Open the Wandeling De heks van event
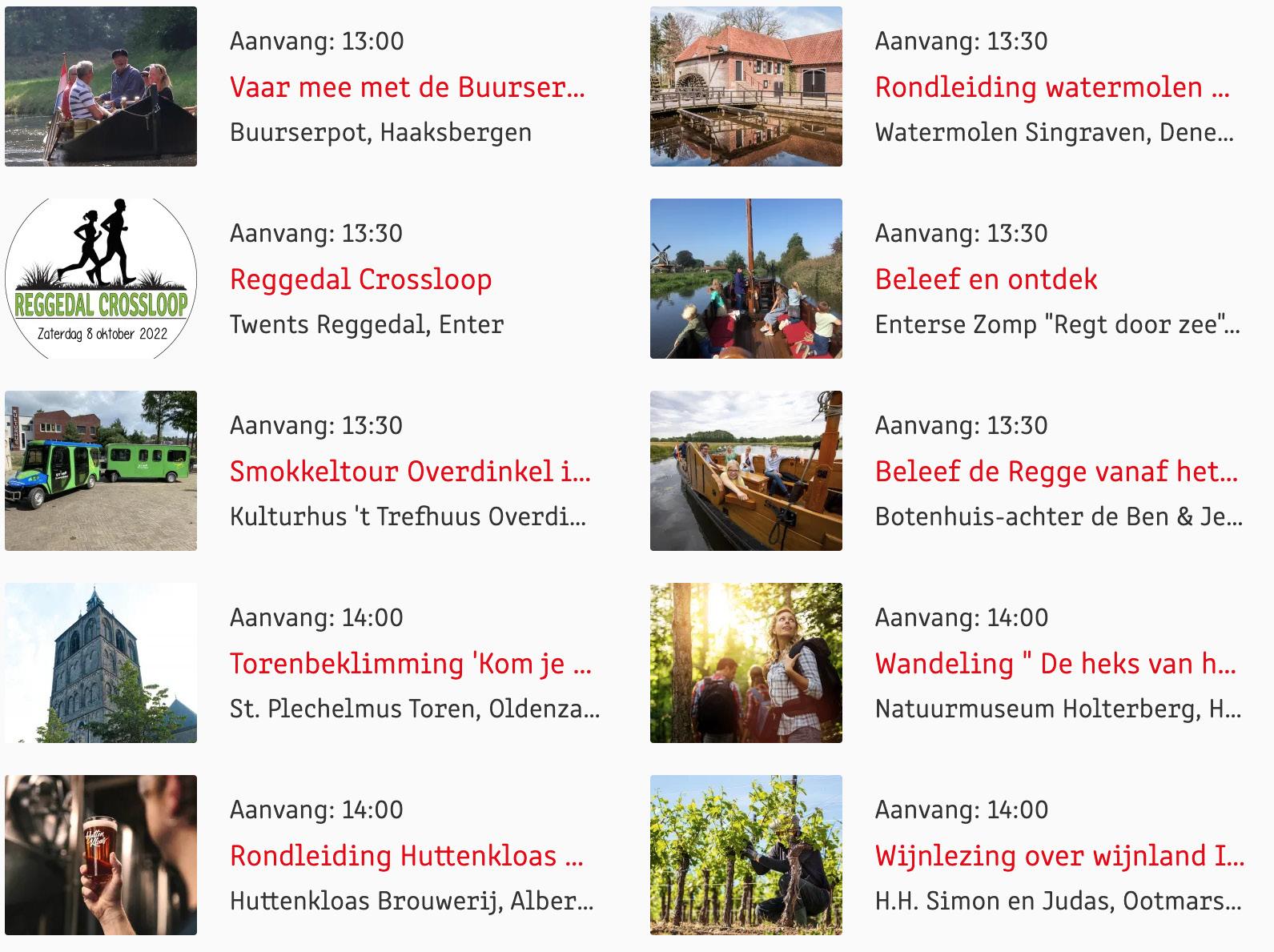 [1055, 664]
